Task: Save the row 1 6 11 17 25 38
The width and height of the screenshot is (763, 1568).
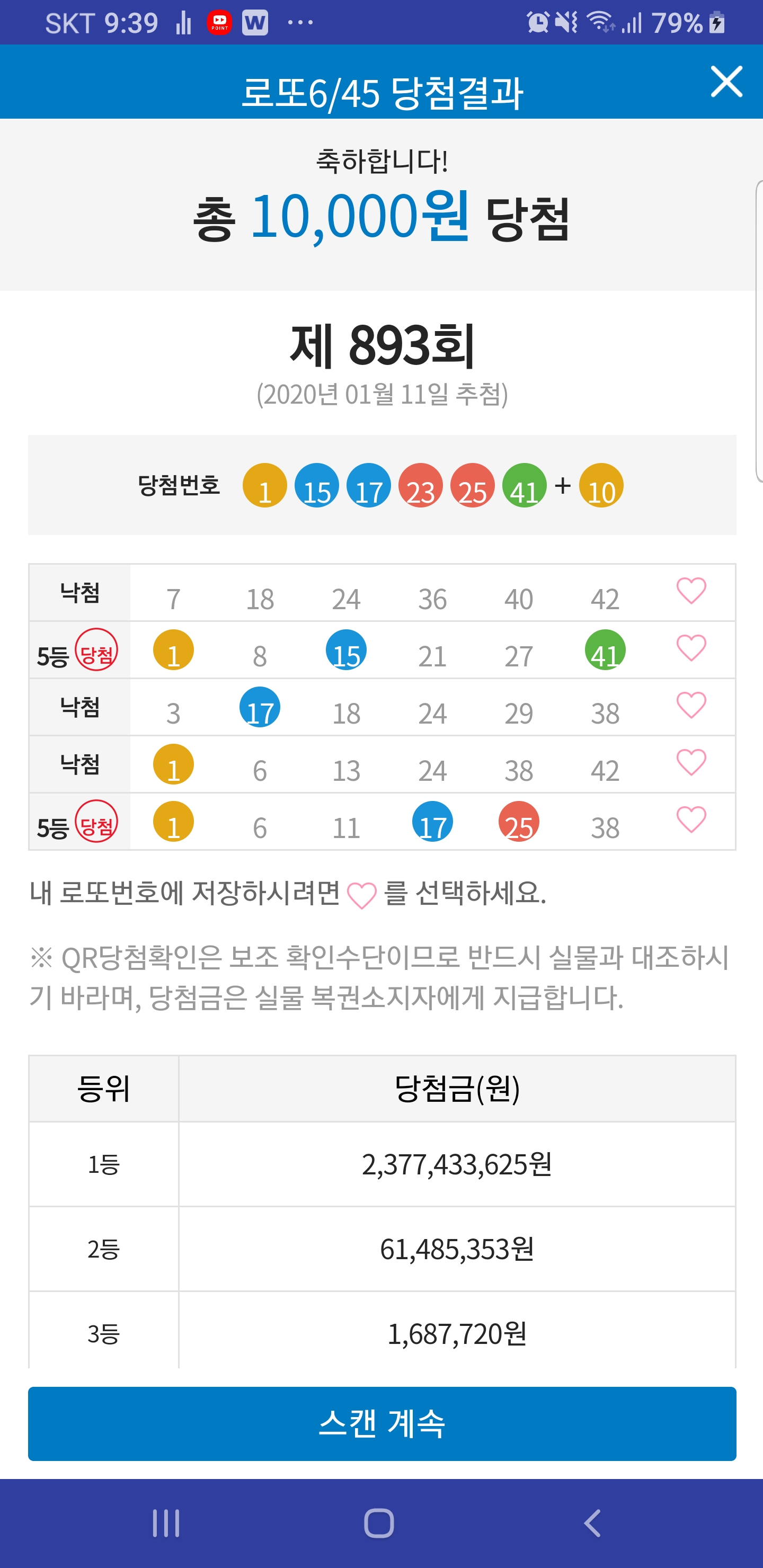Action: [691, 820]
